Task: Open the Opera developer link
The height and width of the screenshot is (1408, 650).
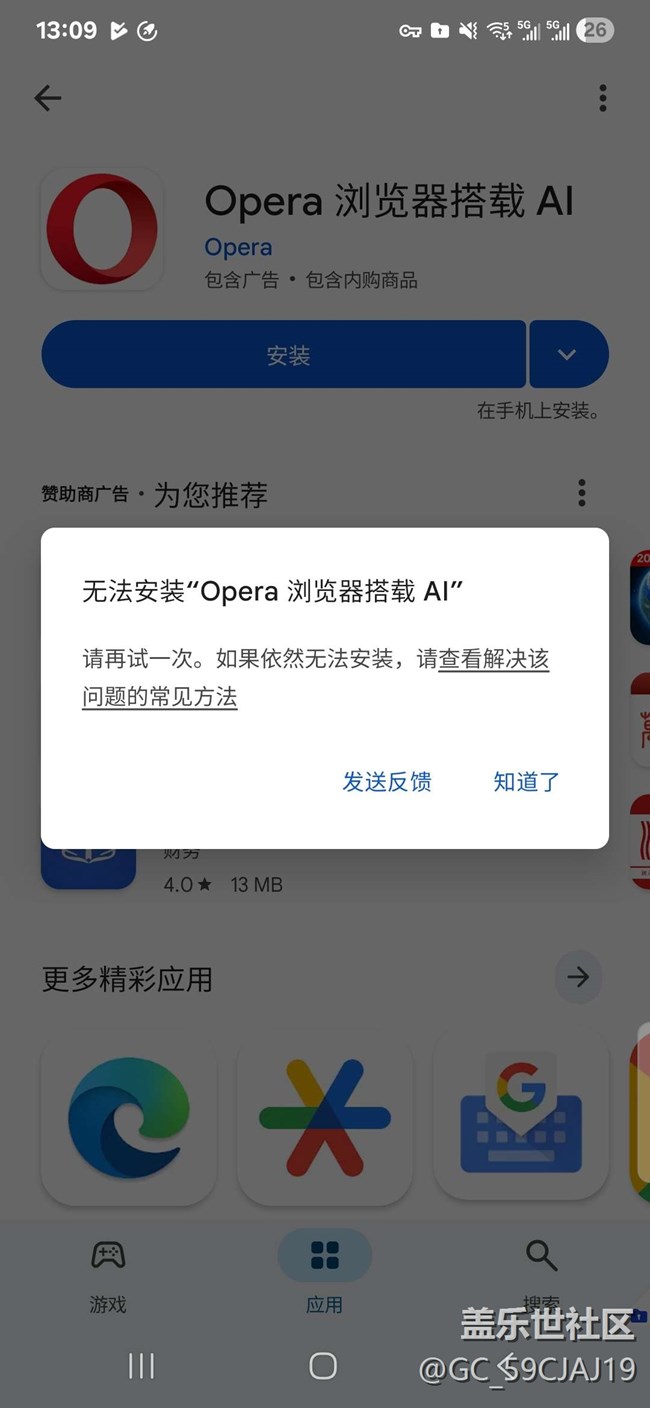Action: (238, 247)
